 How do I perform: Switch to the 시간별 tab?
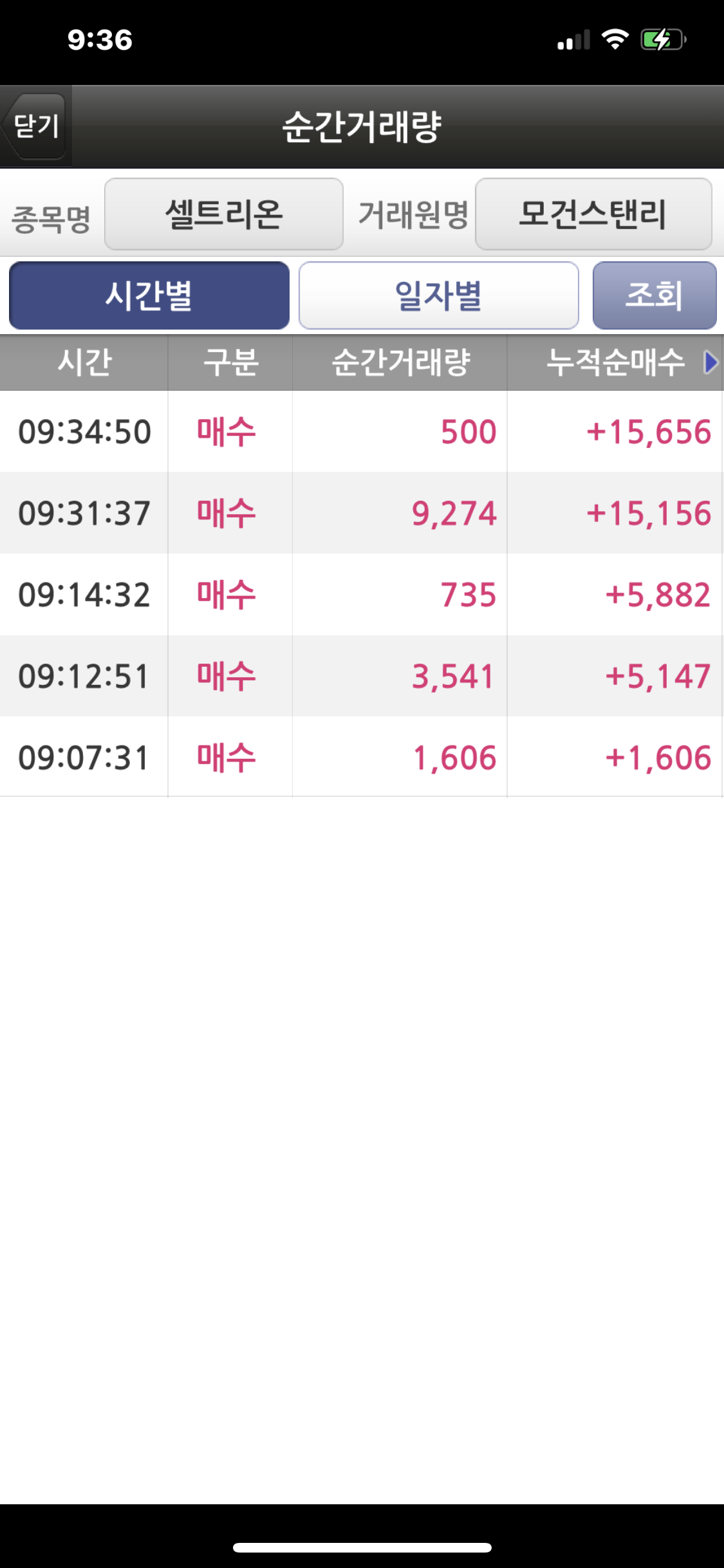tap(149, 295)
